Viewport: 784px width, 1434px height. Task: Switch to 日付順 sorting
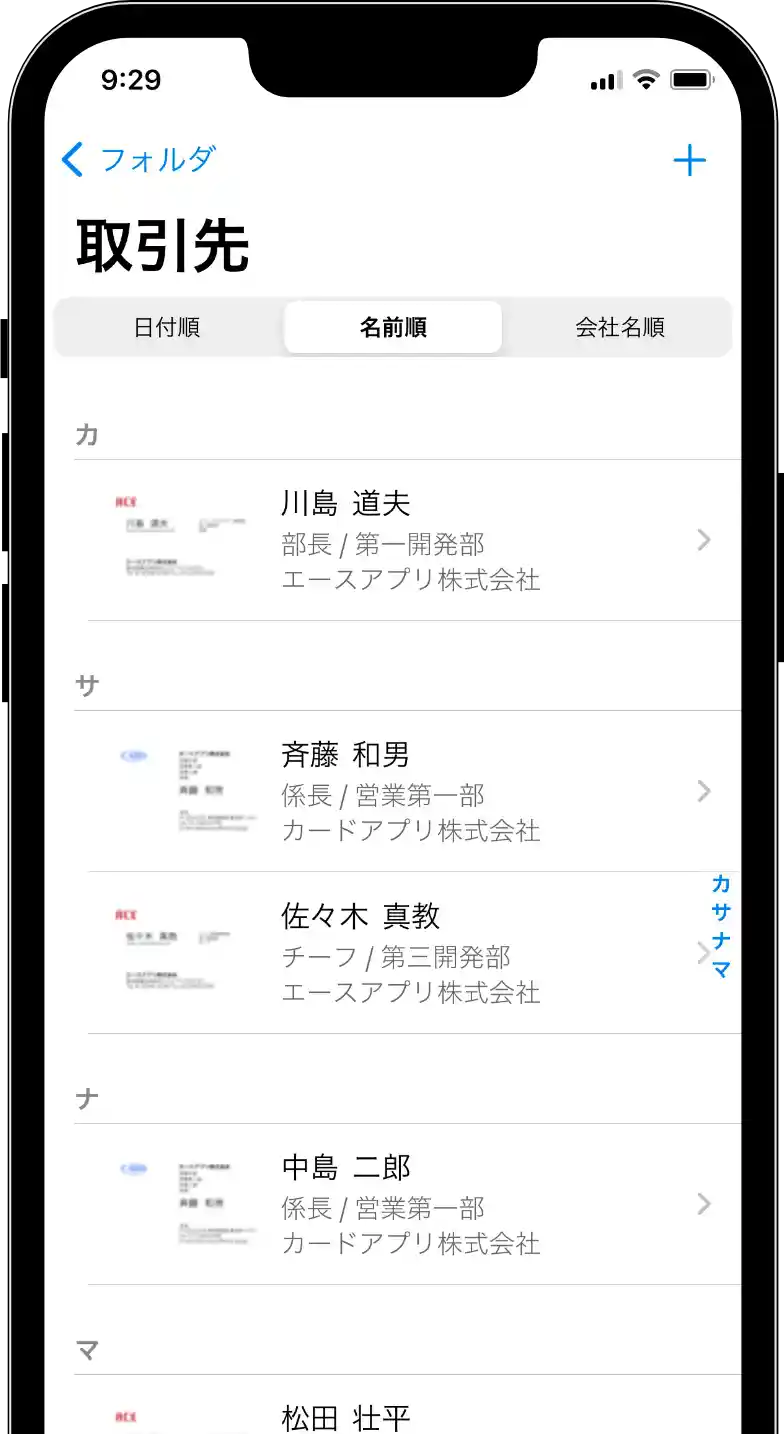(x=167, y=328)
